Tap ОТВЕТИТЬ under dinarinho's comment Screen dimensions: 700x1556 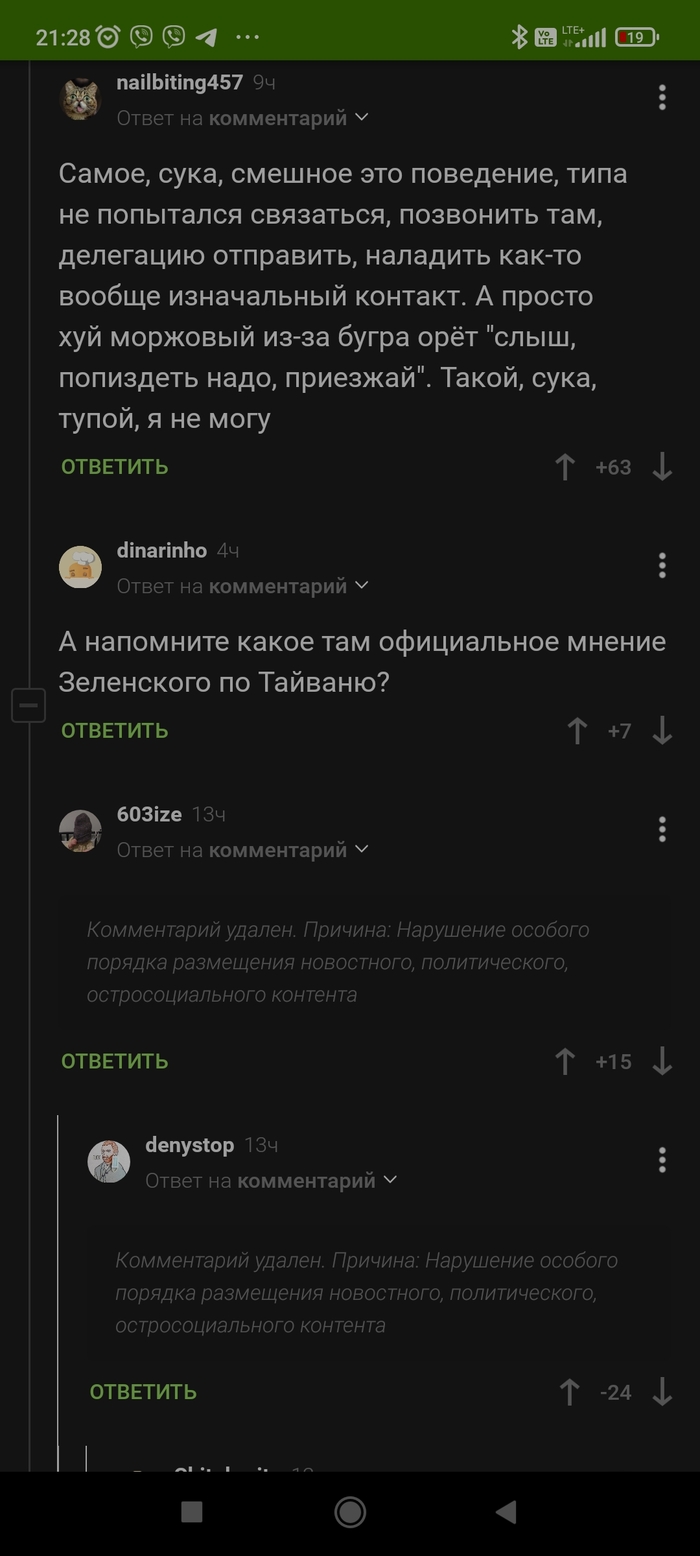(x=114, y=731)
